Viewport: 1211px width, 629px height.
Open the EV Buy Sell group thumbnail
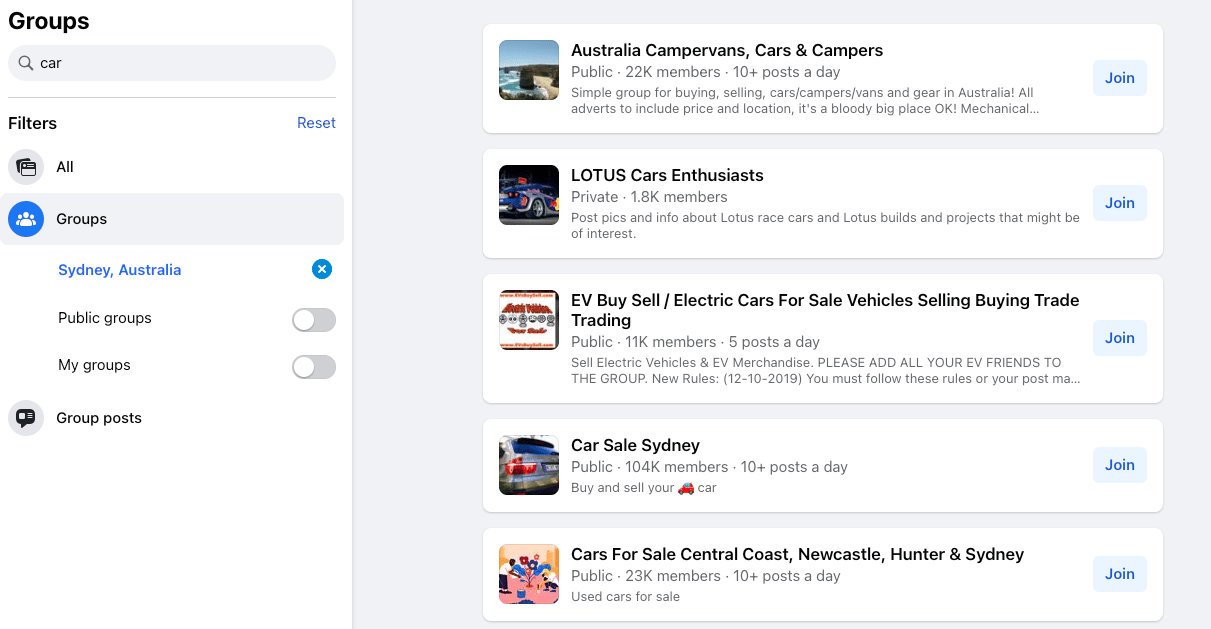[x=529, y=320]
